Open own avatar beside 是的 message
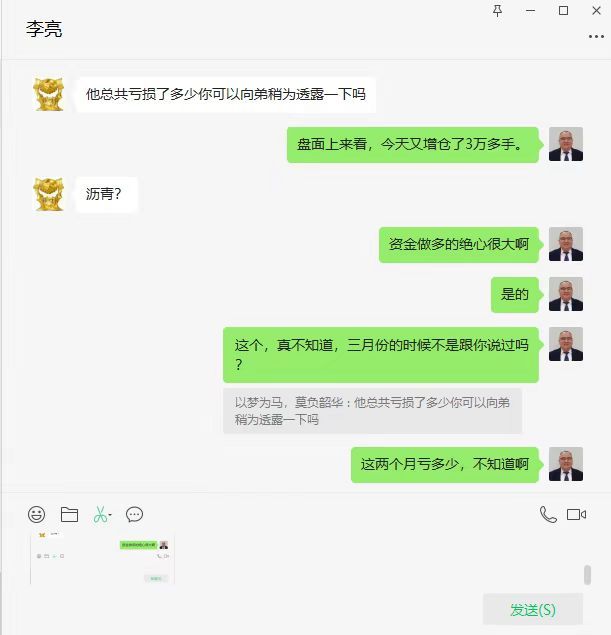Viewport: 611px width, 635px height. (565, 294)
